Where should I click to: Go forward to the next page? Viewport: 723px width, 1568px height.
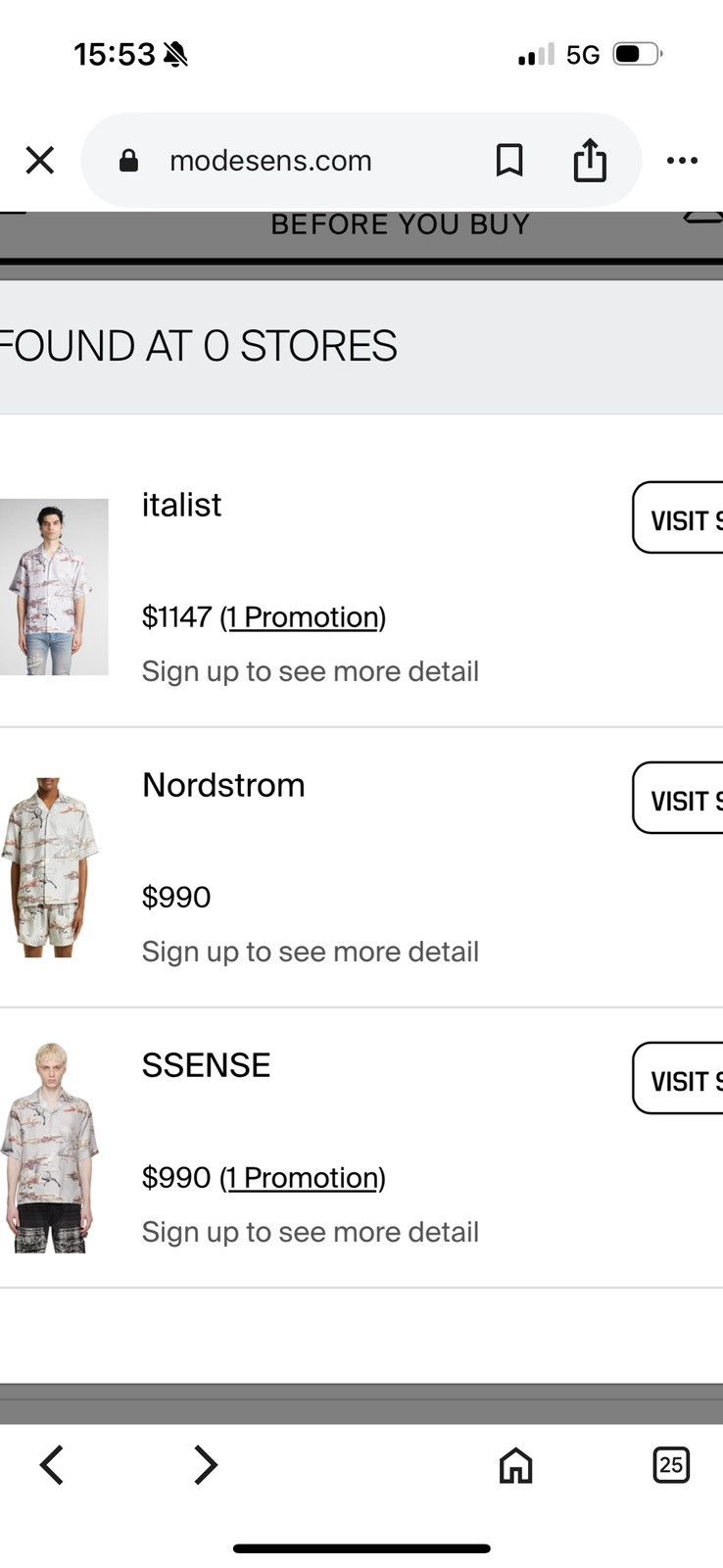tap(205, 1465)
